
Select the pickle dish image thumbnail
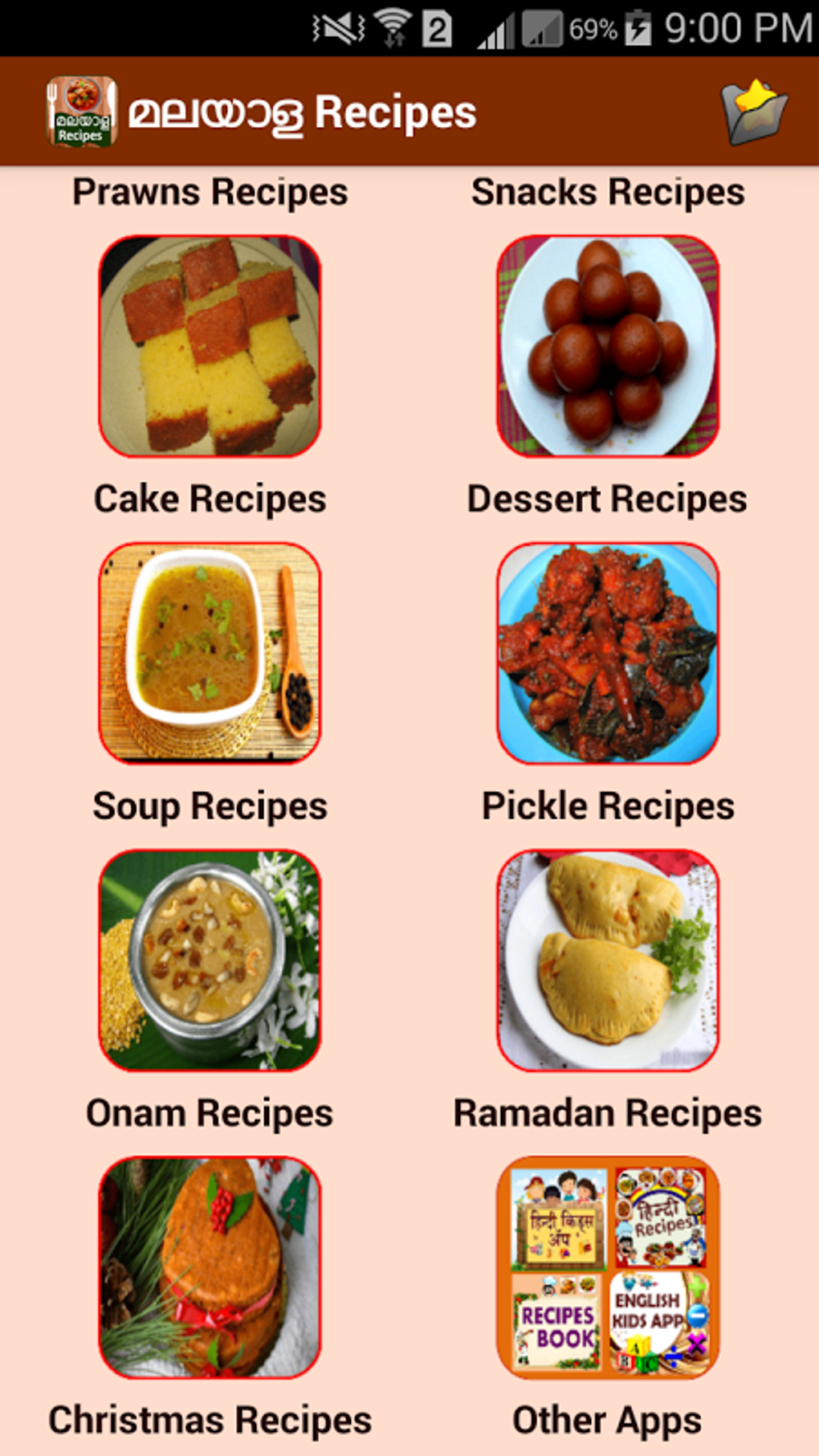click(x=609, y=651)
